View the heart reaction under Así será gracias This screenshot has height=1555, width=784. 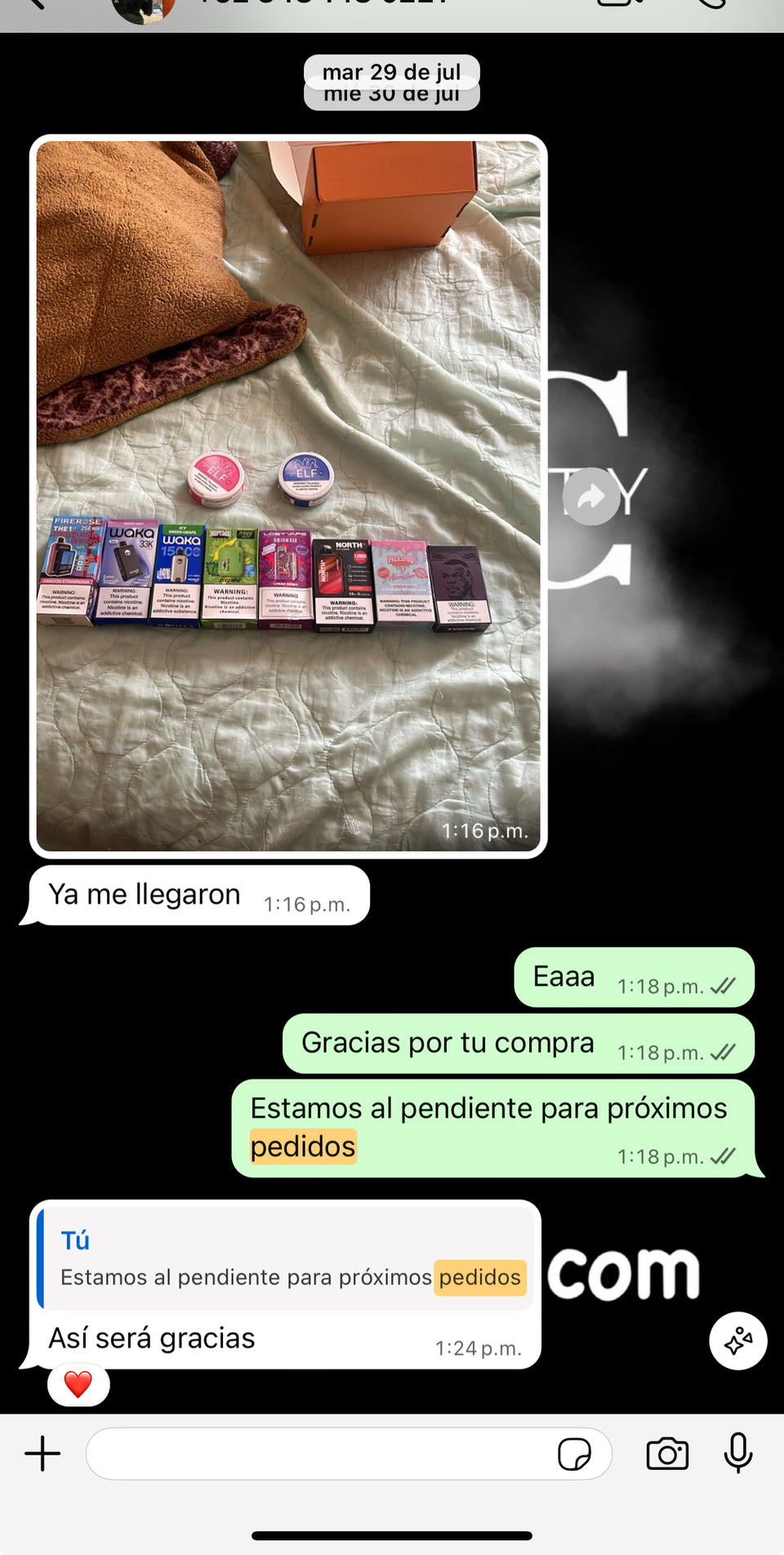point(78,1384)
